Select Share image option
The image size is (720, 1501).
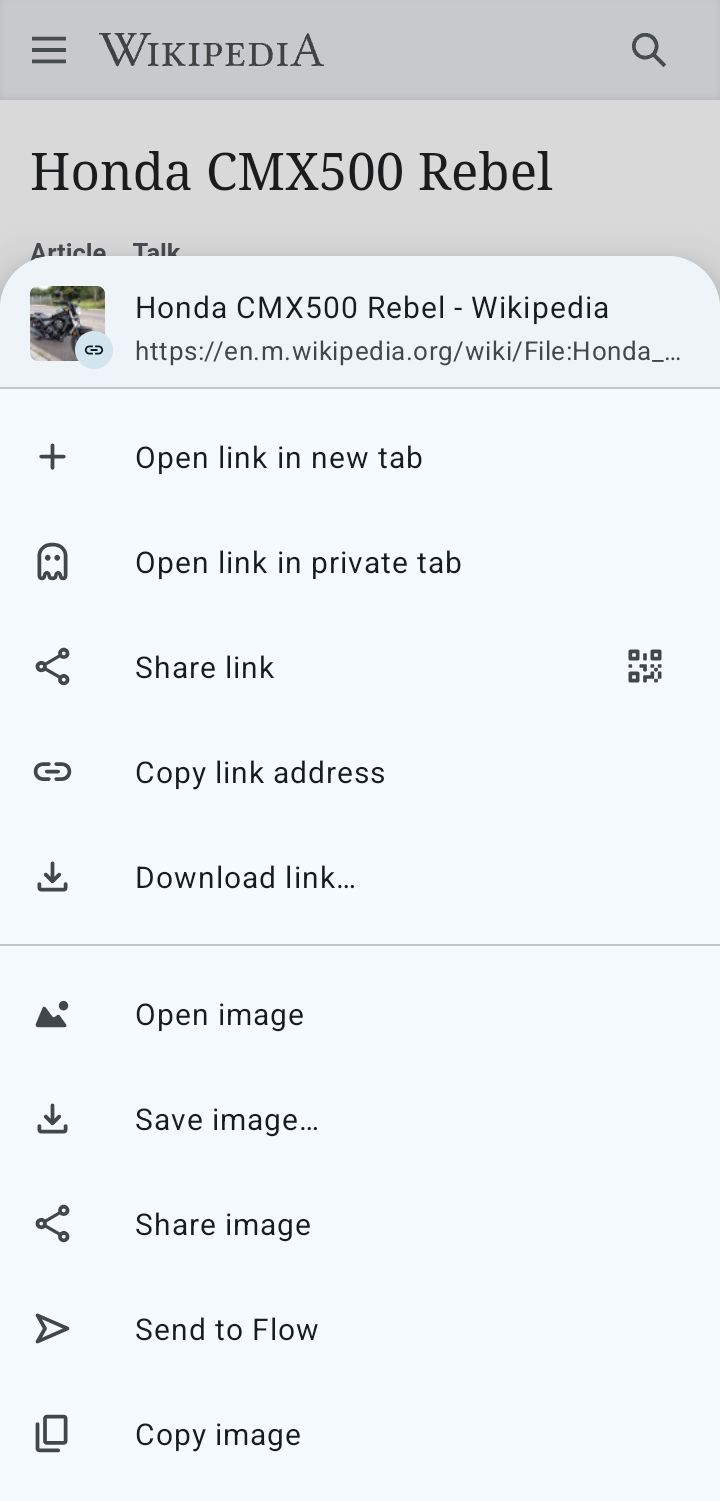(223, 1225)
